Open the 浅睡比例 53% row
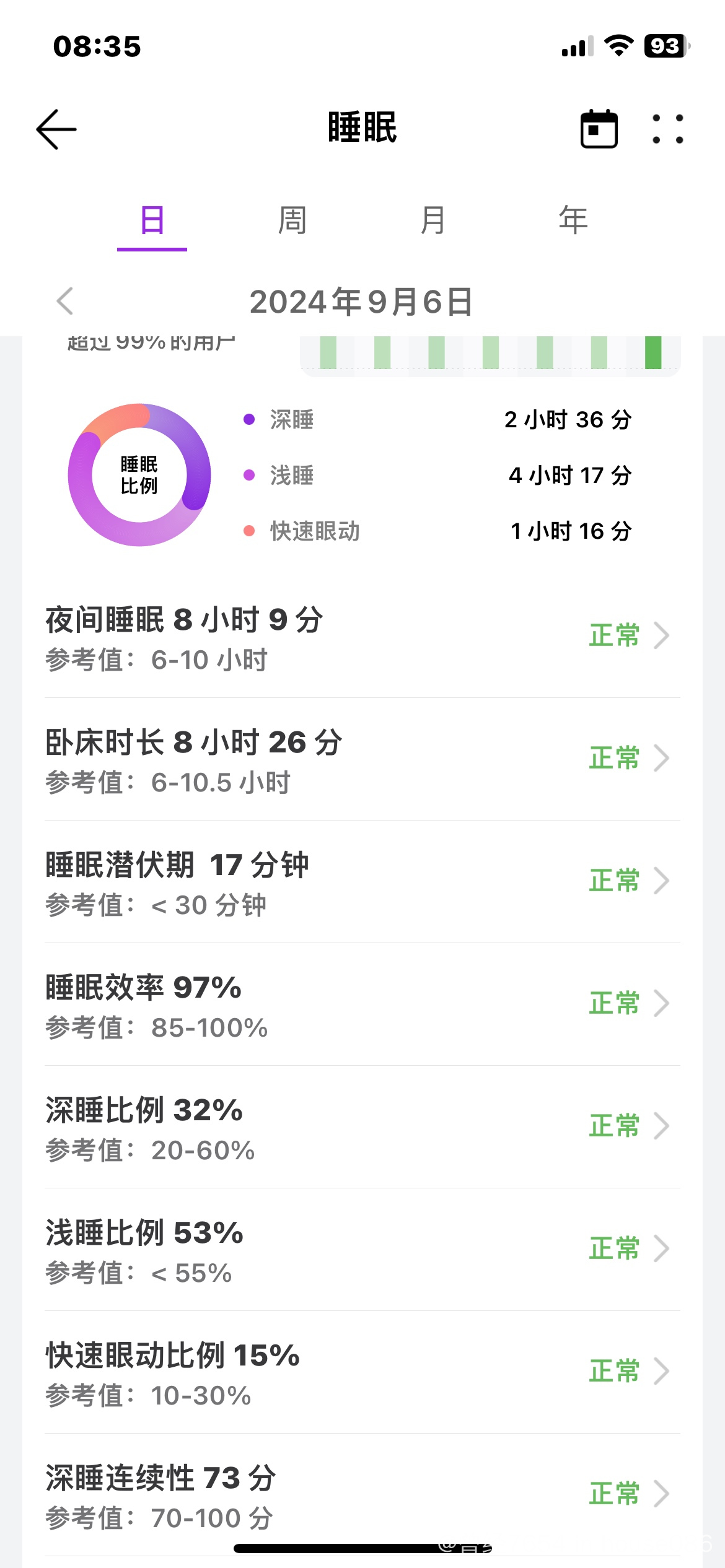Screen dimensions: 725x1568 pos(362,1250)
